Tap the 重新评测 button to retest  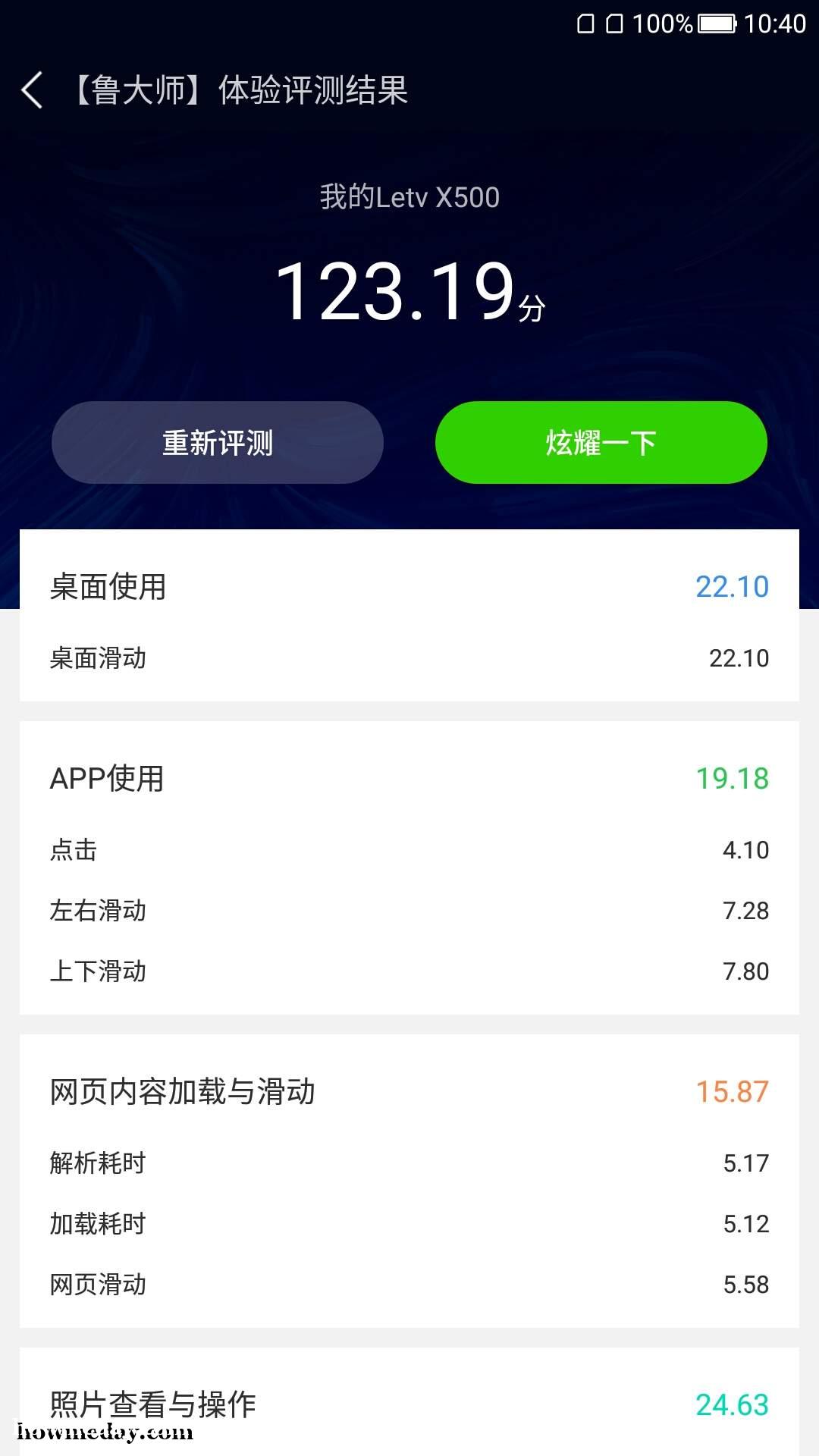(x=218, y=443)
